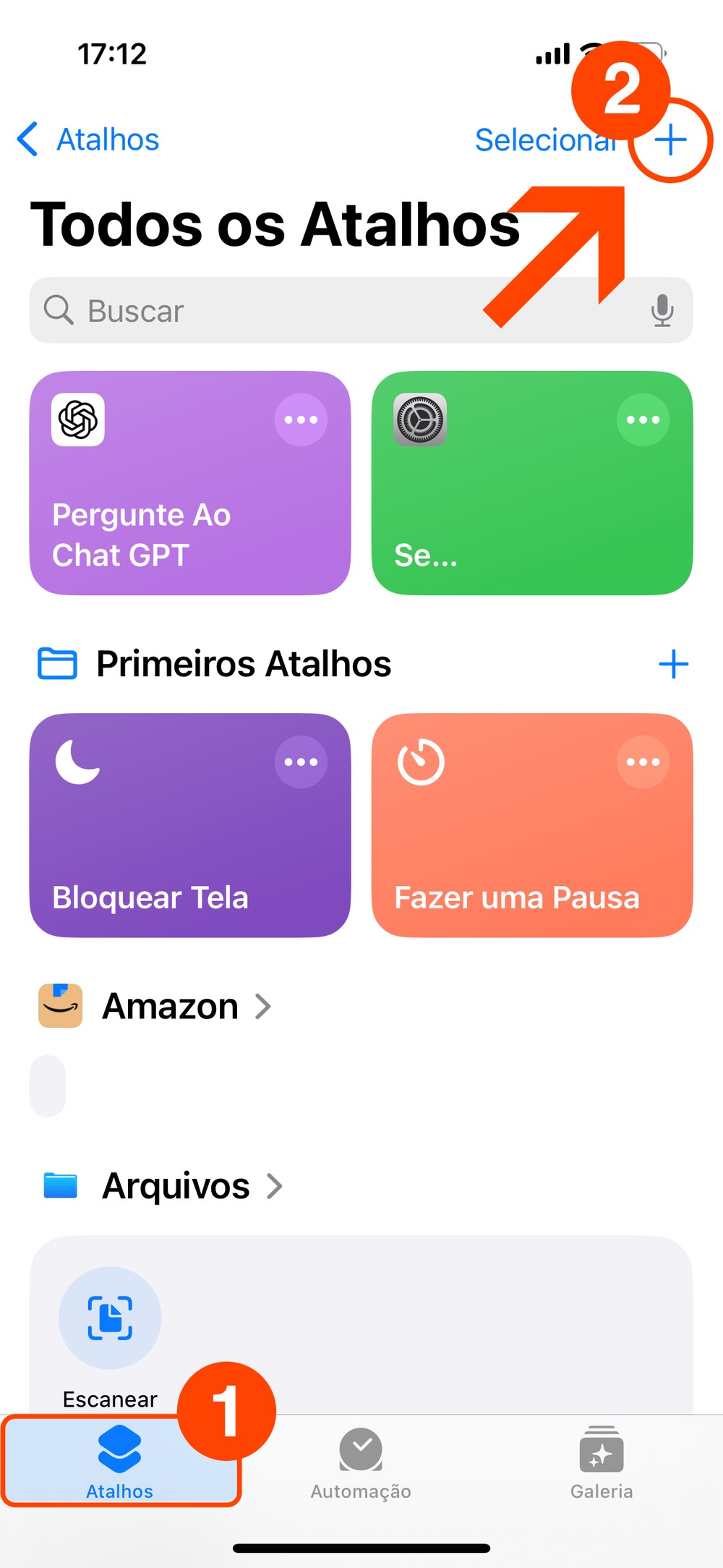
Task: Open options of the green Se... shortcut
Action: click(643, 419)
